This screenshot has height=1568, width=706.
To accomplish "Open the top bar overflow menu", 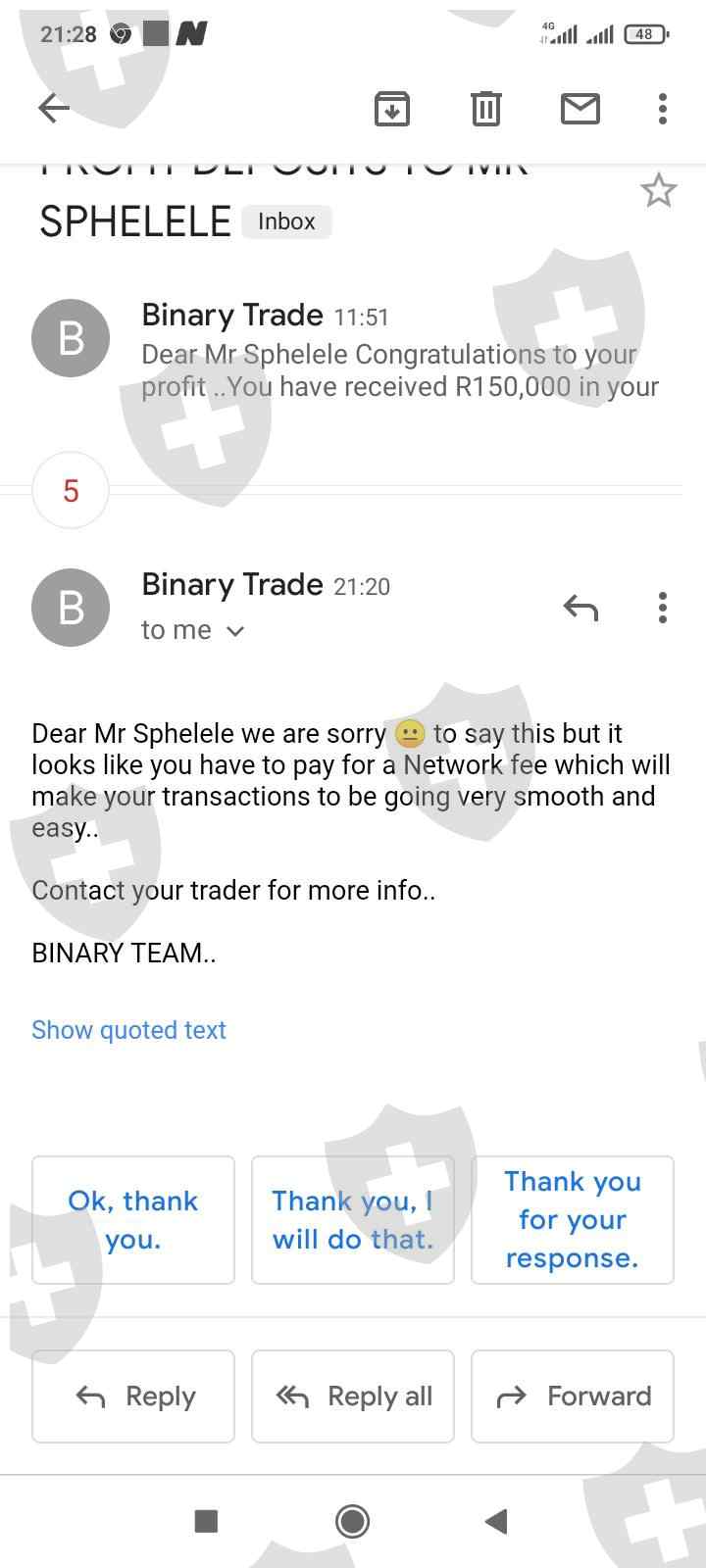I will tap(663, 108).
